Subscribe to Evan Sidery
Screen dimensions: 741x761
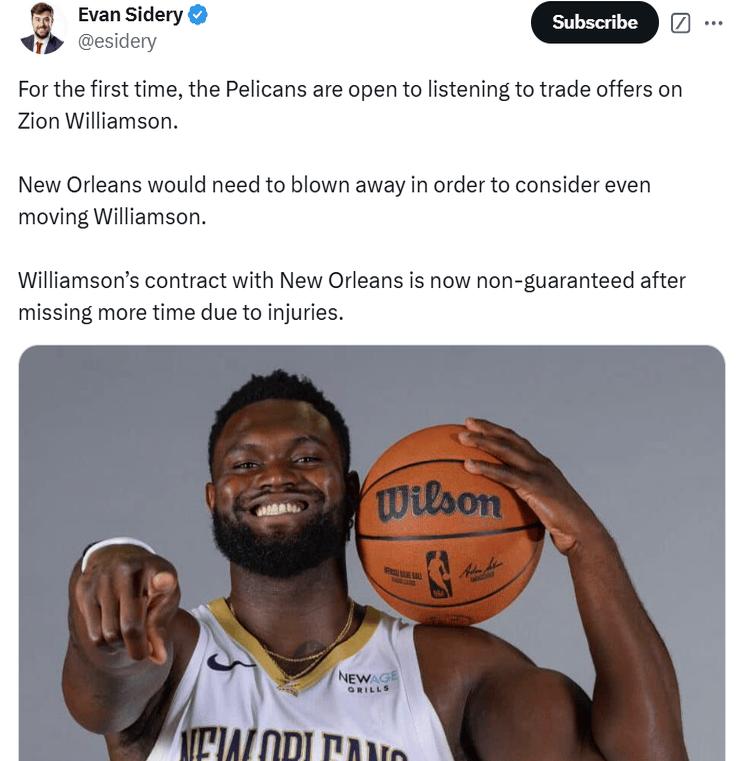tap(594, 22)
